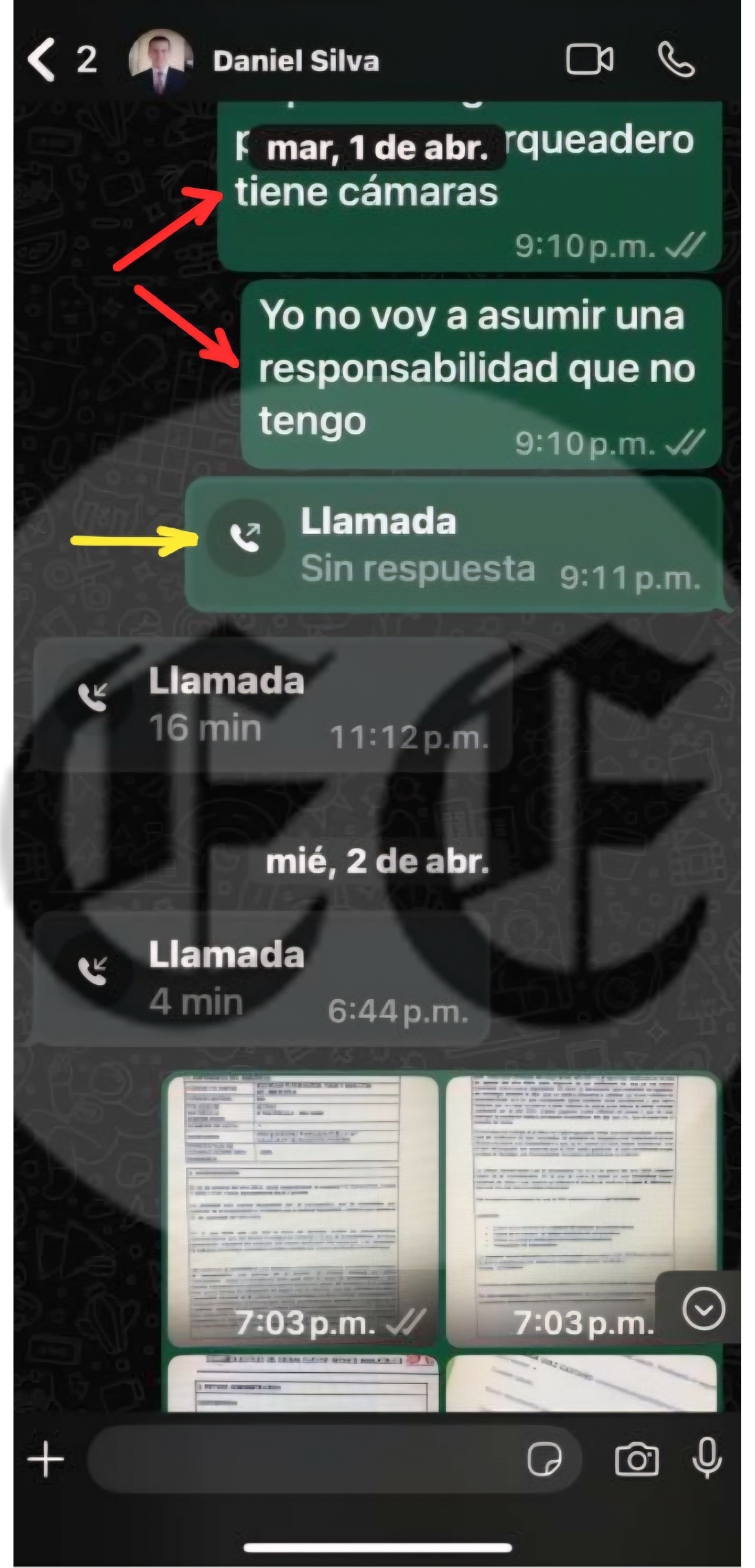Open the camera to send a photo

(x=636, y=1461)
